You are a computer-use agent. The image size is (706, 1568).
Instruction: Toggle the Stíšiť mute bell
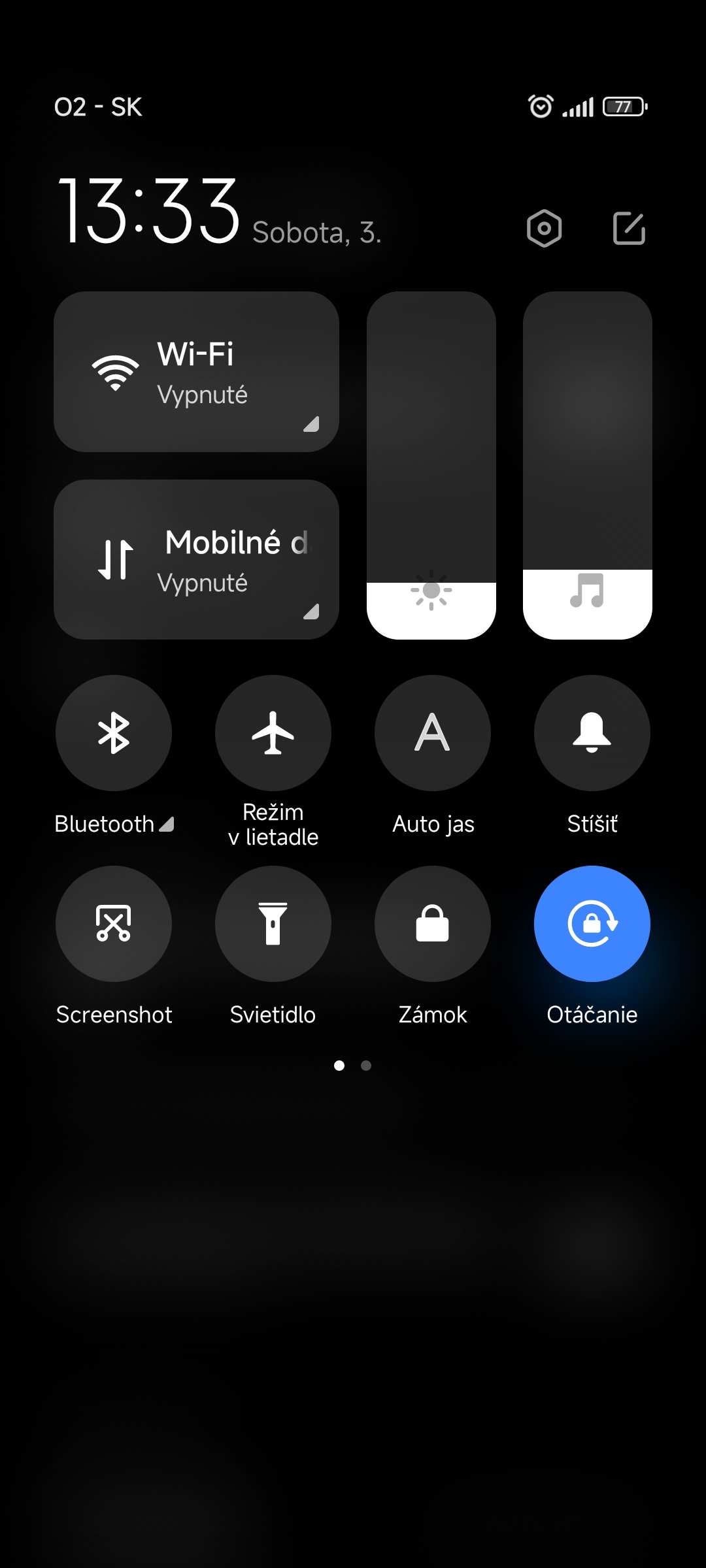click(592, 733)
